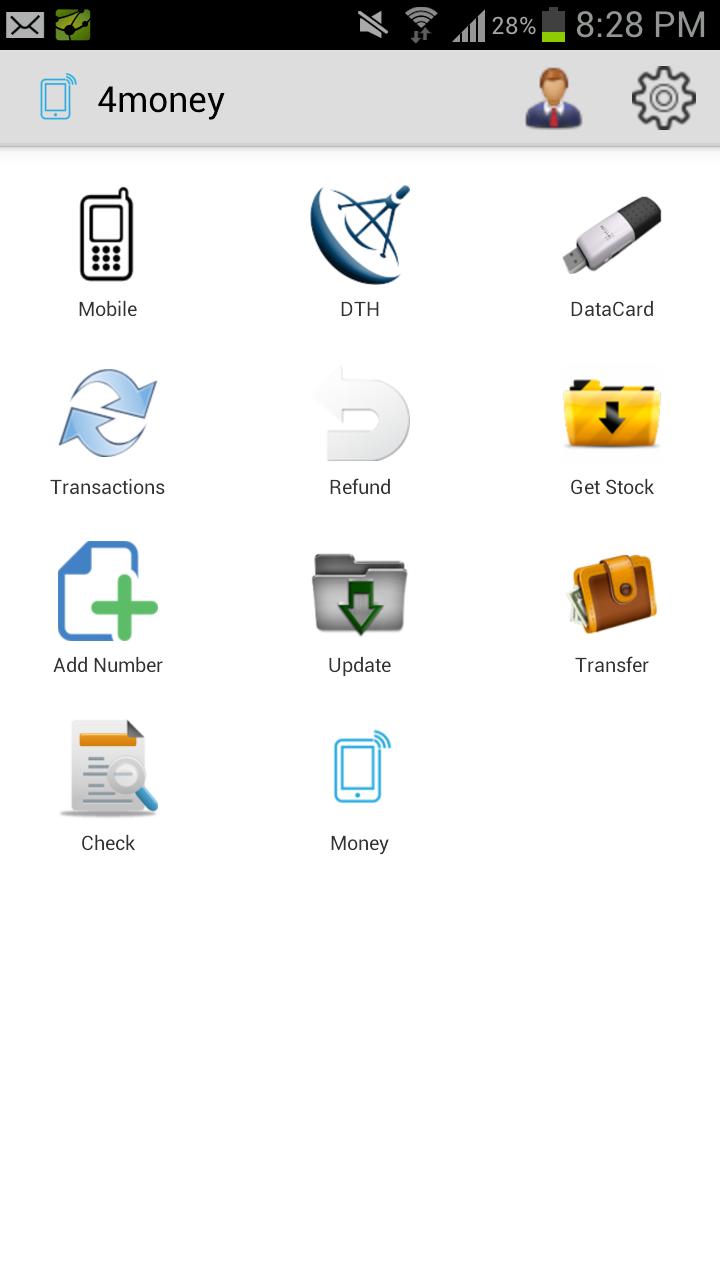Viewport: 720px width, 1280px height.
Task: Open the settings gear
Action: coord(662,97)
